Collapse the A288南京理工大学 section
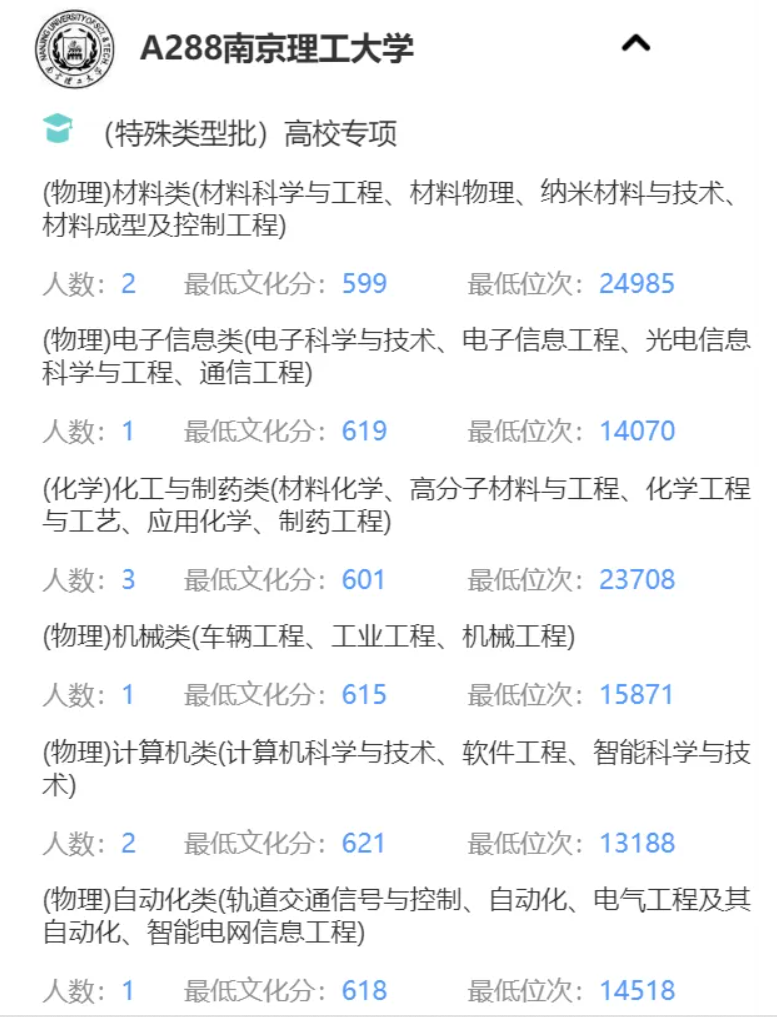 [636, 44]
